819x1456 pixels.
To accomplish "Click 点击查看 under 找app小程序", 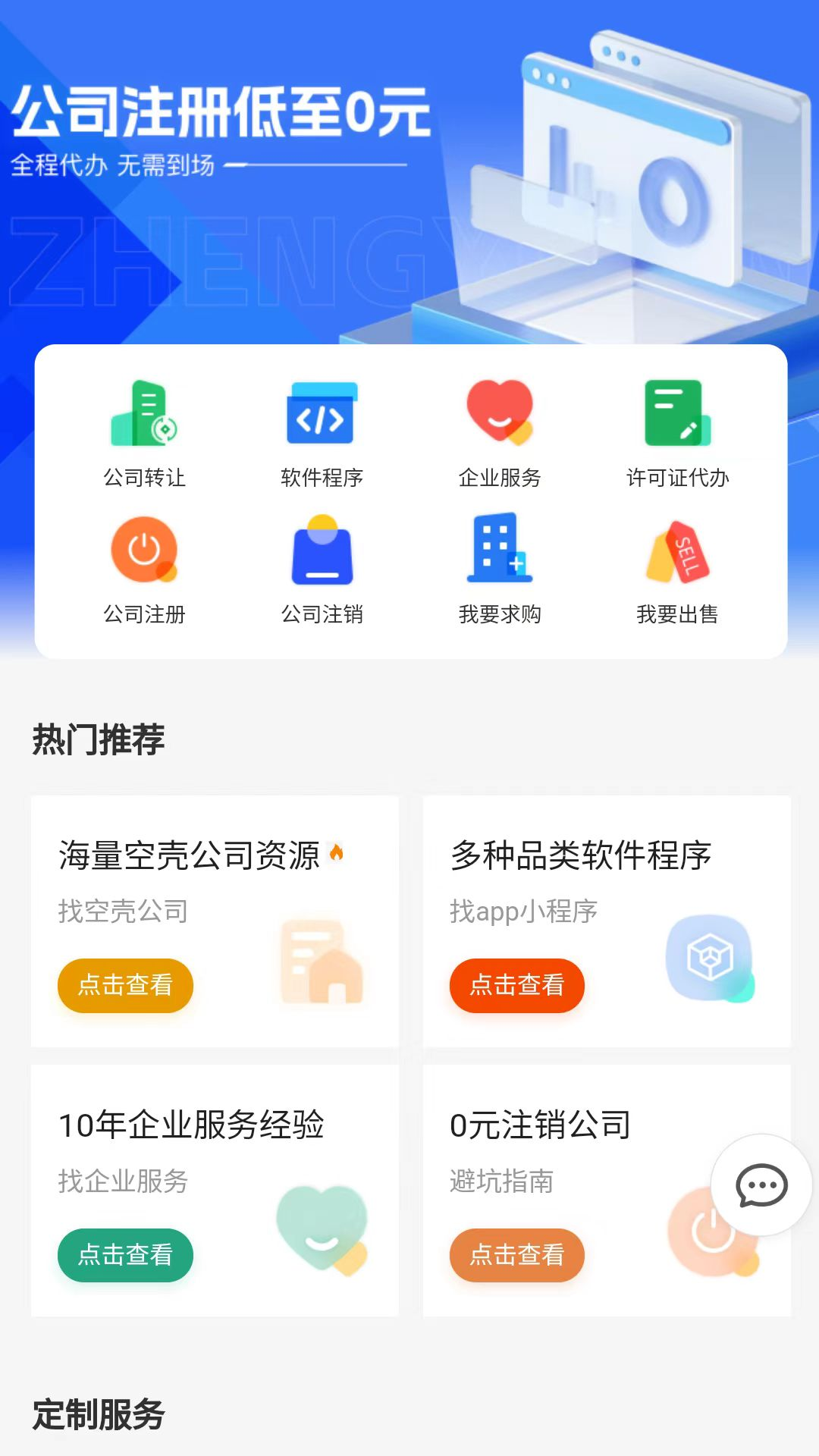I will [516, 985].
